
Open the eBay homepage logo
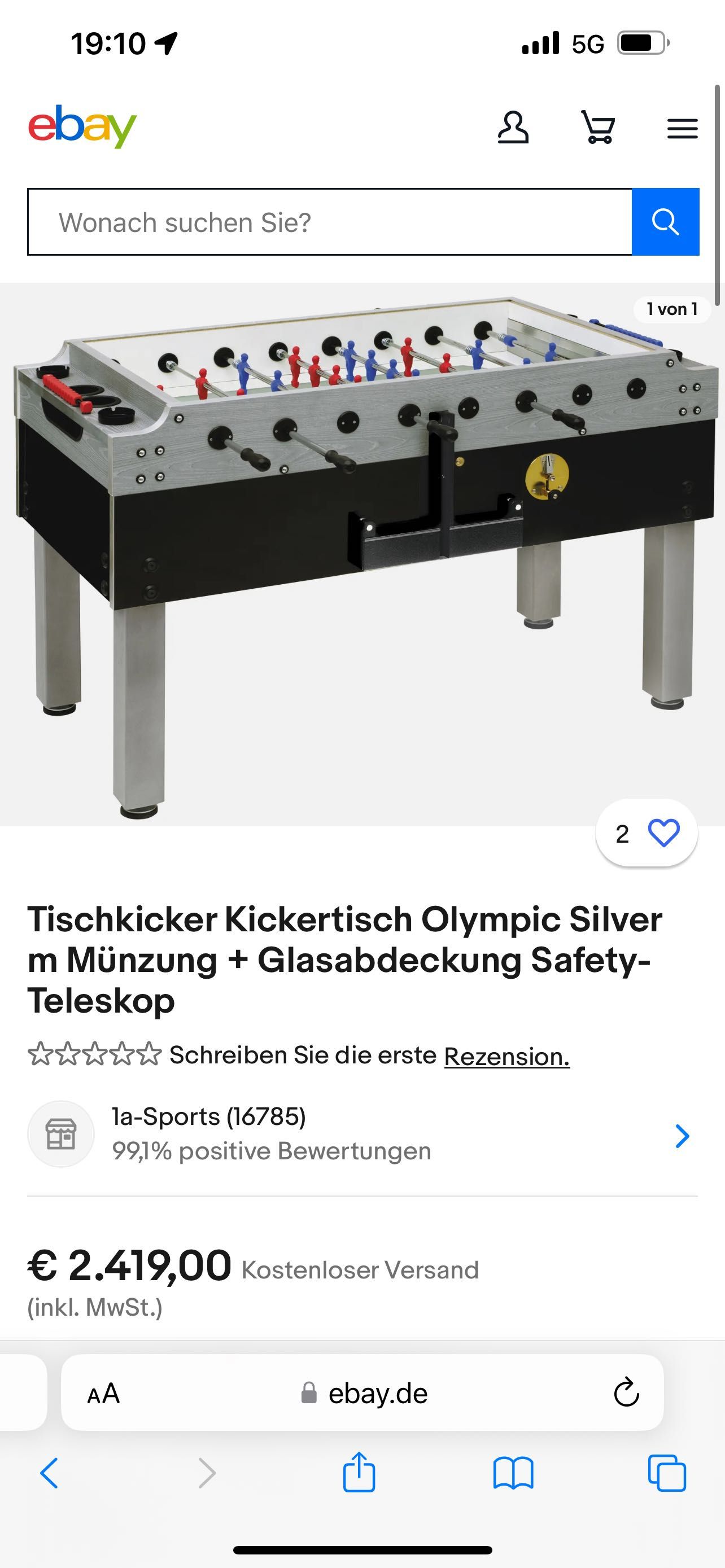pyautogui.click(x=82, y=126)
